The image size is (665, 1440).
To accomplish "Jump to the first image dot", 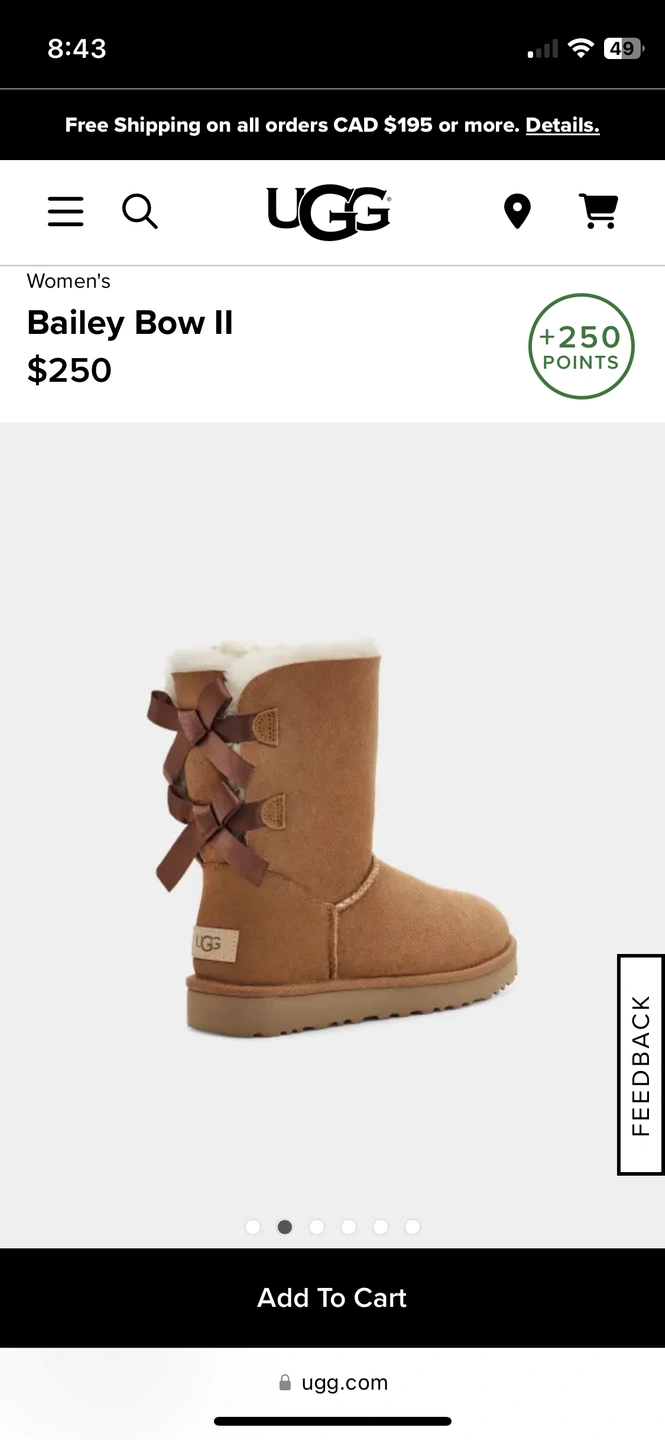I will [253, 1227].
